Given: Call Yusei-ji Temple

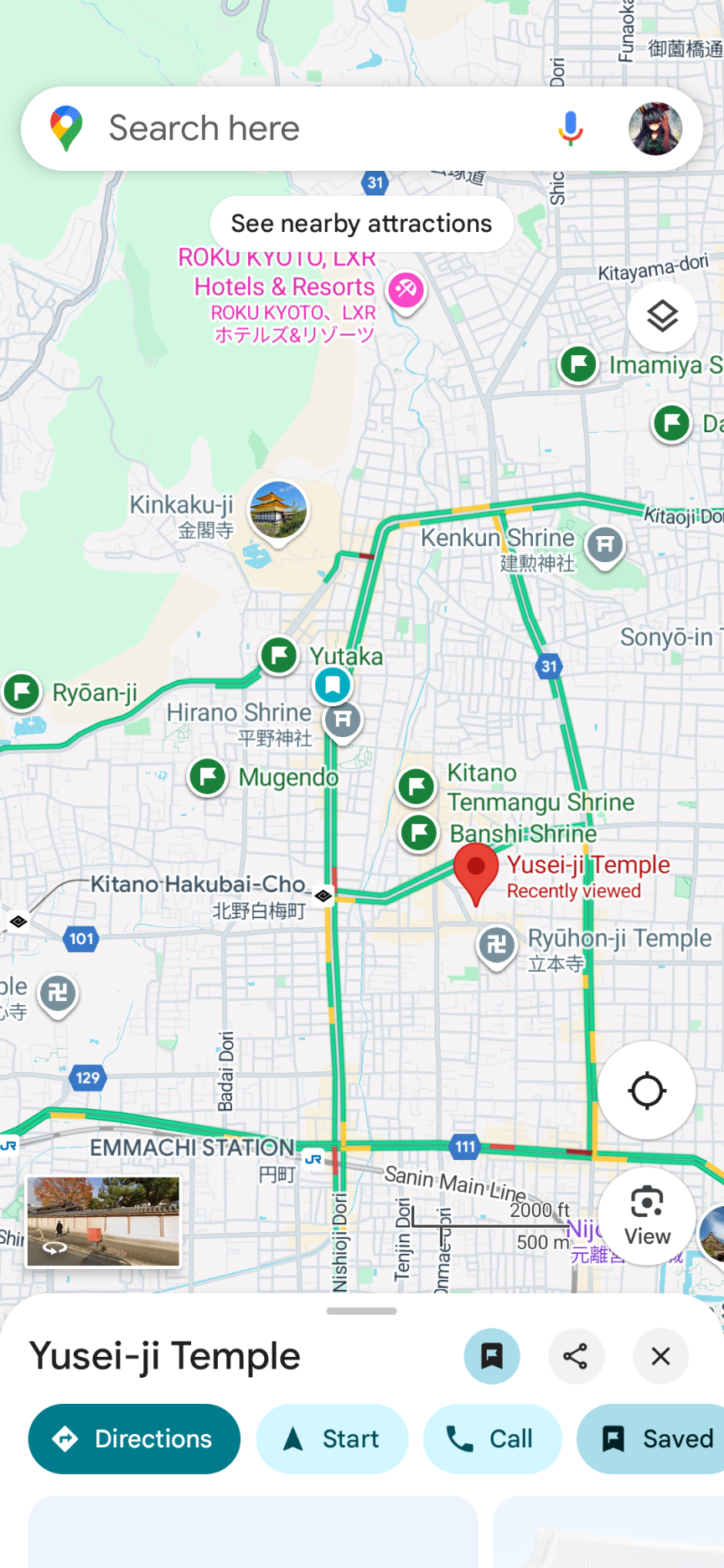Looking at the screenshot, I should (x=492, y=1439).
